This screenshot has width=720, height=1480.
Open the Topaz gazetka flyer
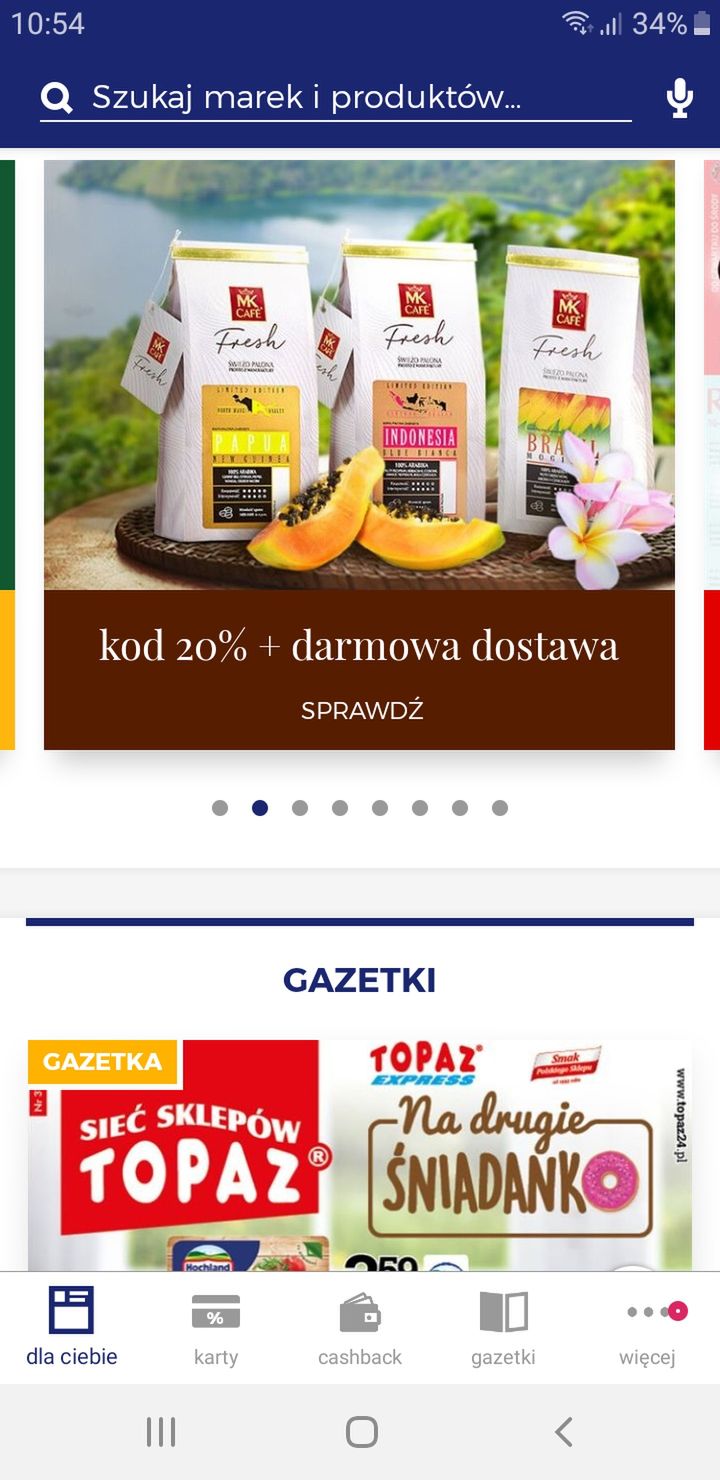click(x=359, y=1156)
